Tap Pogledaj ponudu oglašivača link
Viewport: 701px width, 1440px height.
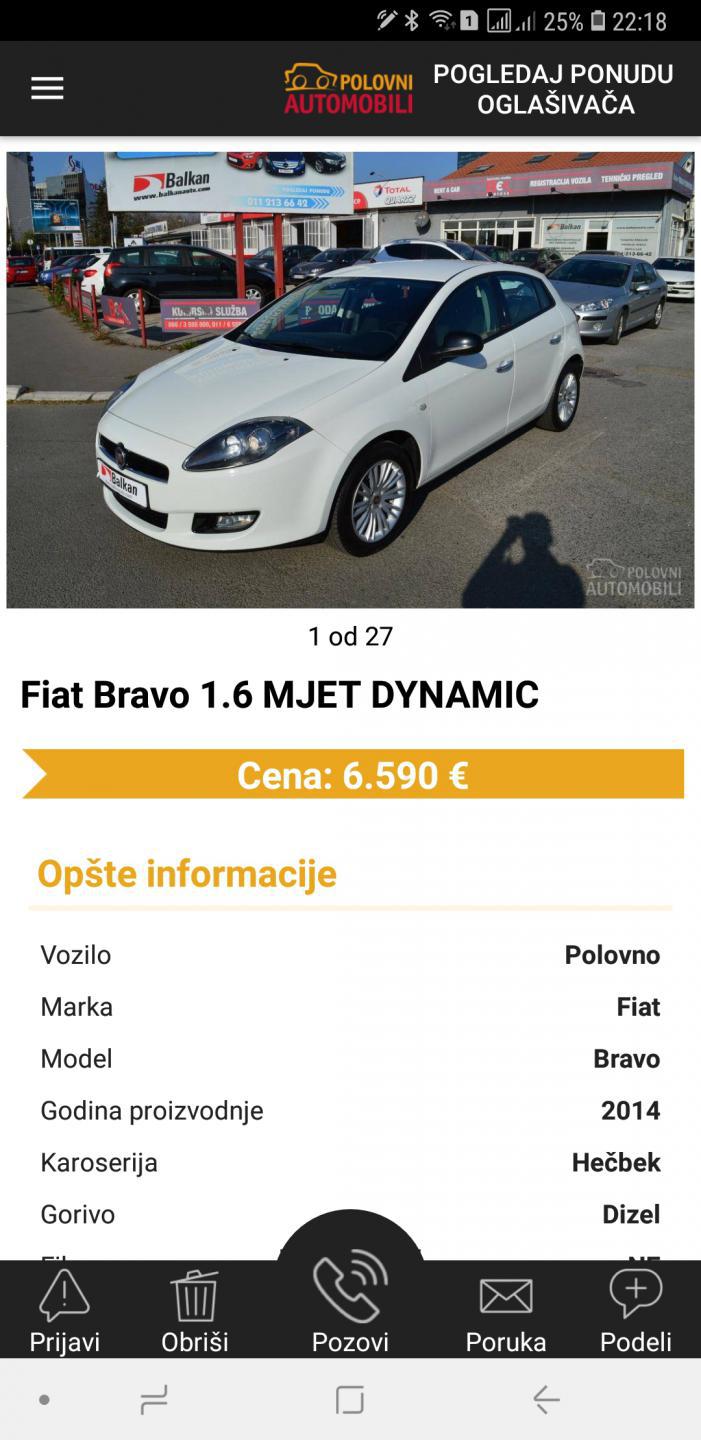point(553,89)
